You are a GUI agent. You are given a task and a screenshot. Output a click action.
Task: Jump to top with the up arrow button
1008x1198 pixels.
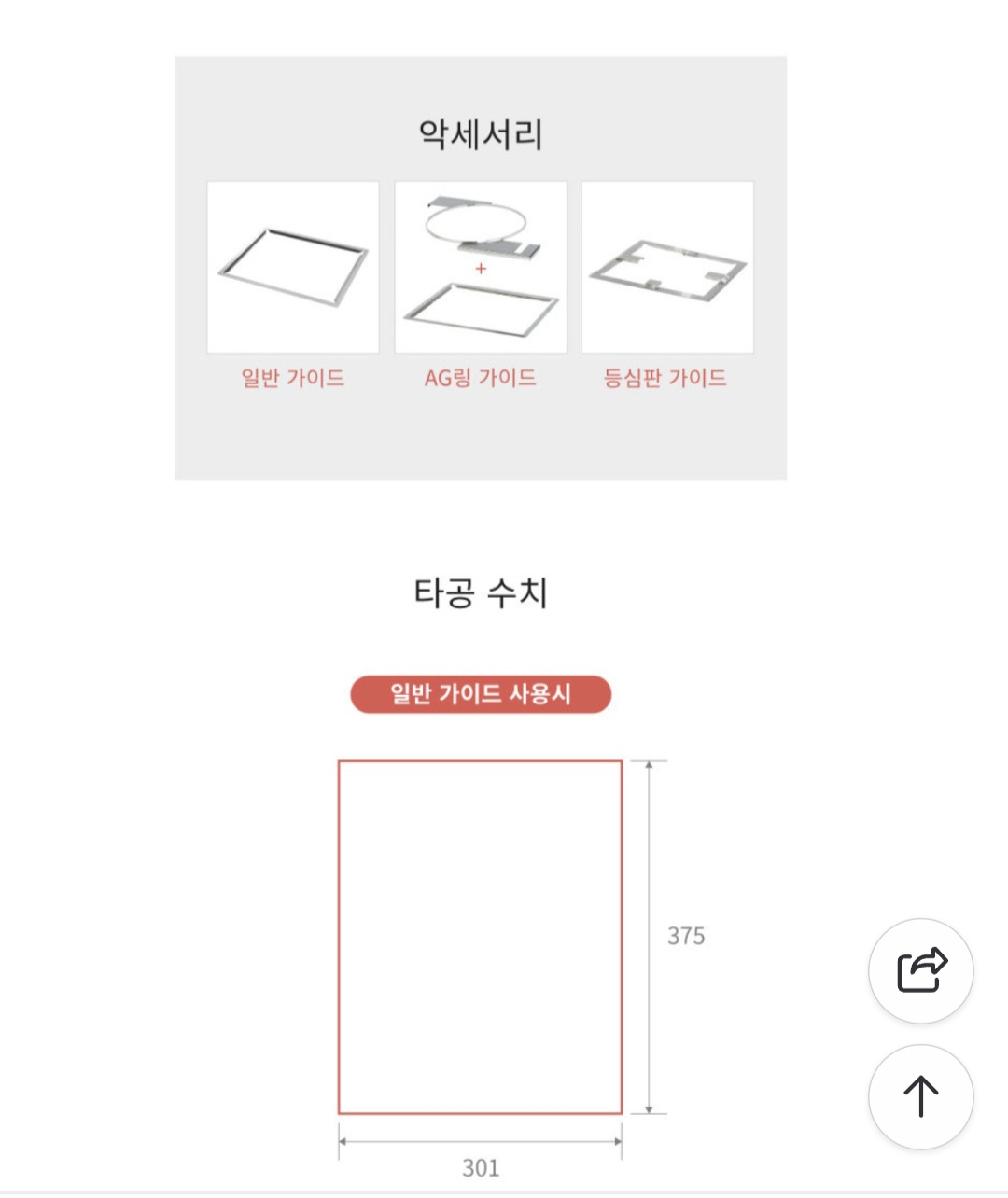921,1096
